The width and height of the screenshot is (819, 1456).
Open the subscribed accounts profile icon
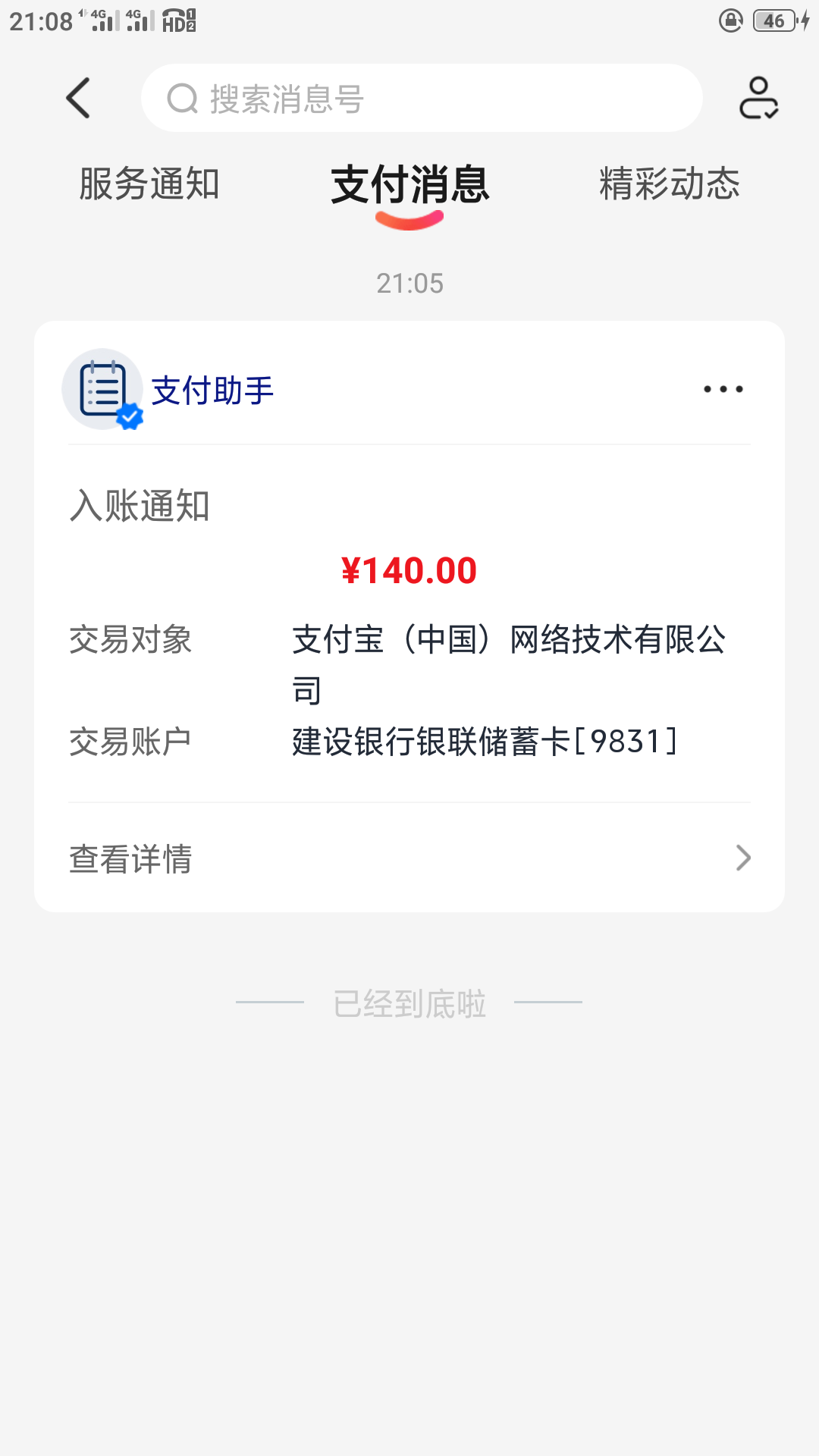[758, 99]
